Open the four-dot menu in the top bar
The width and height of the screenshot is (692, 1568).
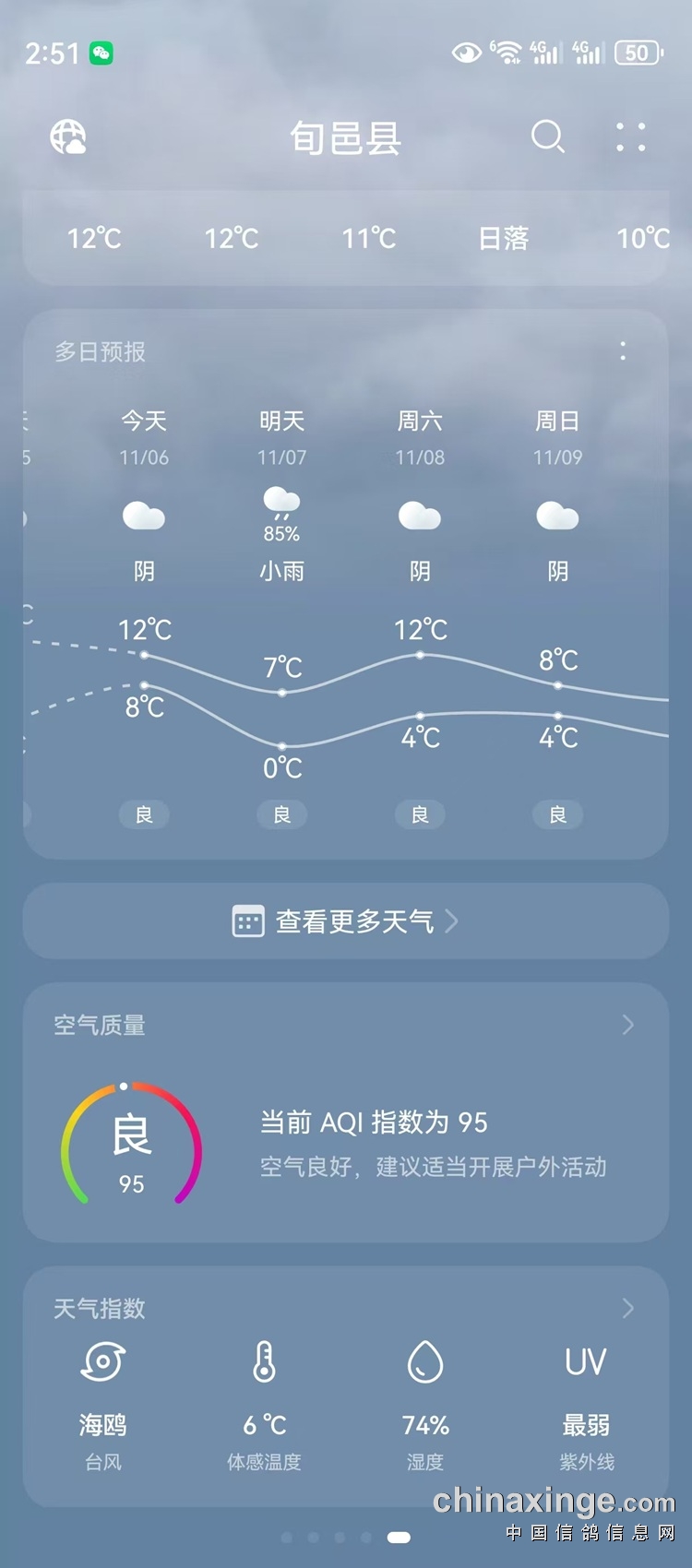point(631,137)
